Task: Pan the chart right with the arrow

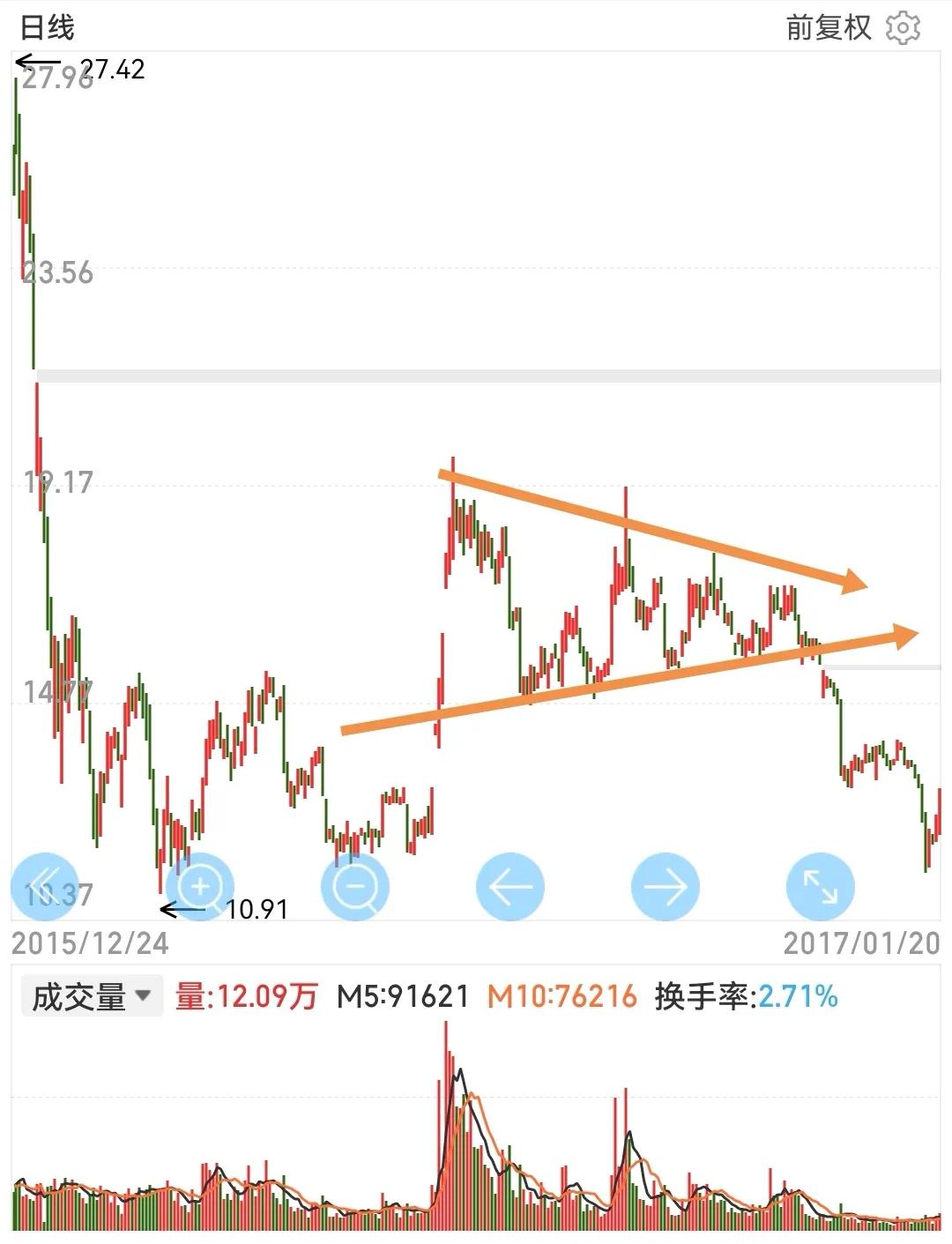Action: [664, 887]
